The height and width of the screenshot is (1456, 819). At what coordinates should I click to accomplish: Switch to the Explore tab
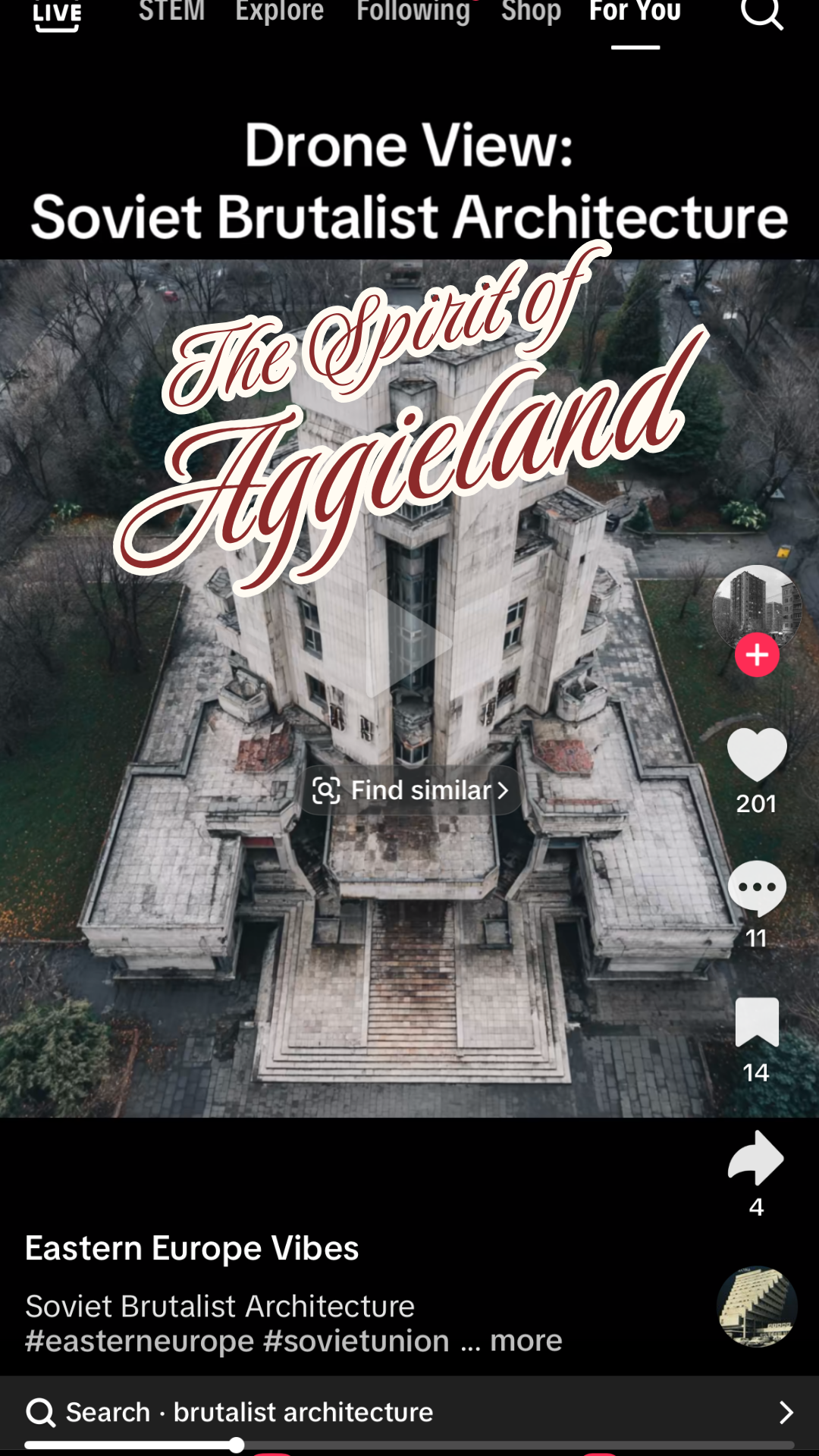tap(279, 12)
